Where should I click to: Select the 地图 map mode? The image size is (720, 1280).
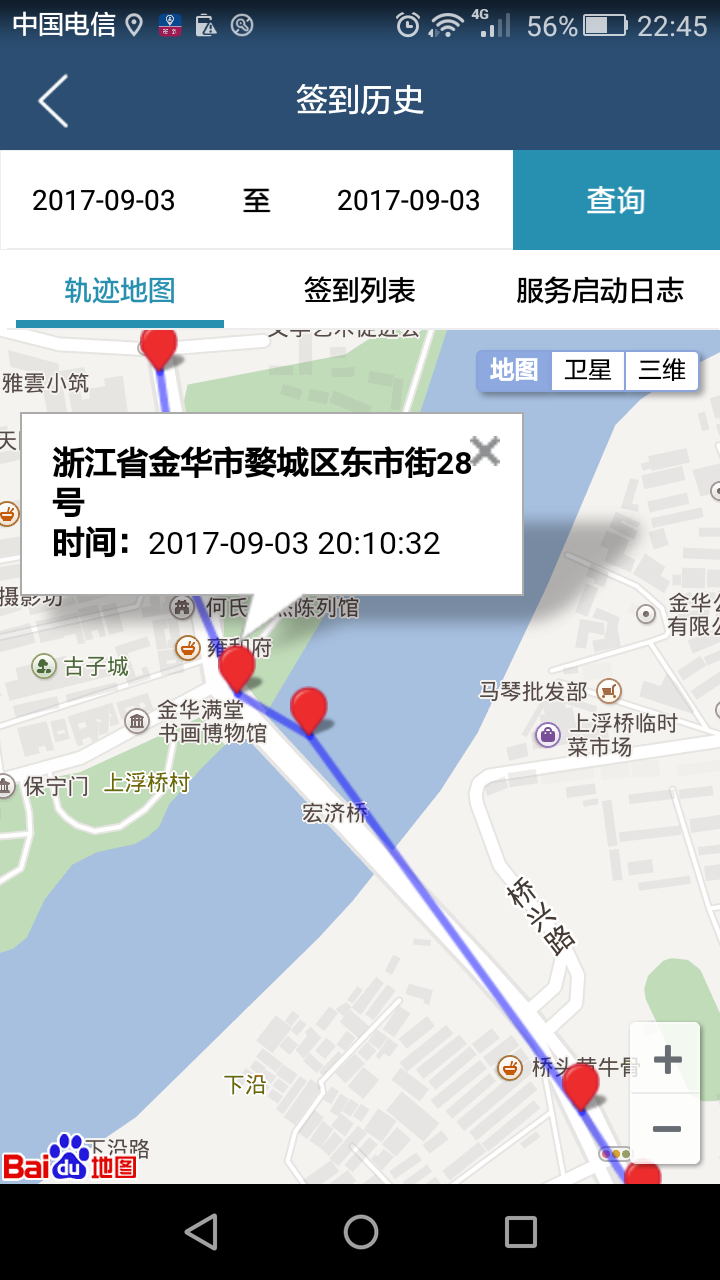click(x=514, y=370)
